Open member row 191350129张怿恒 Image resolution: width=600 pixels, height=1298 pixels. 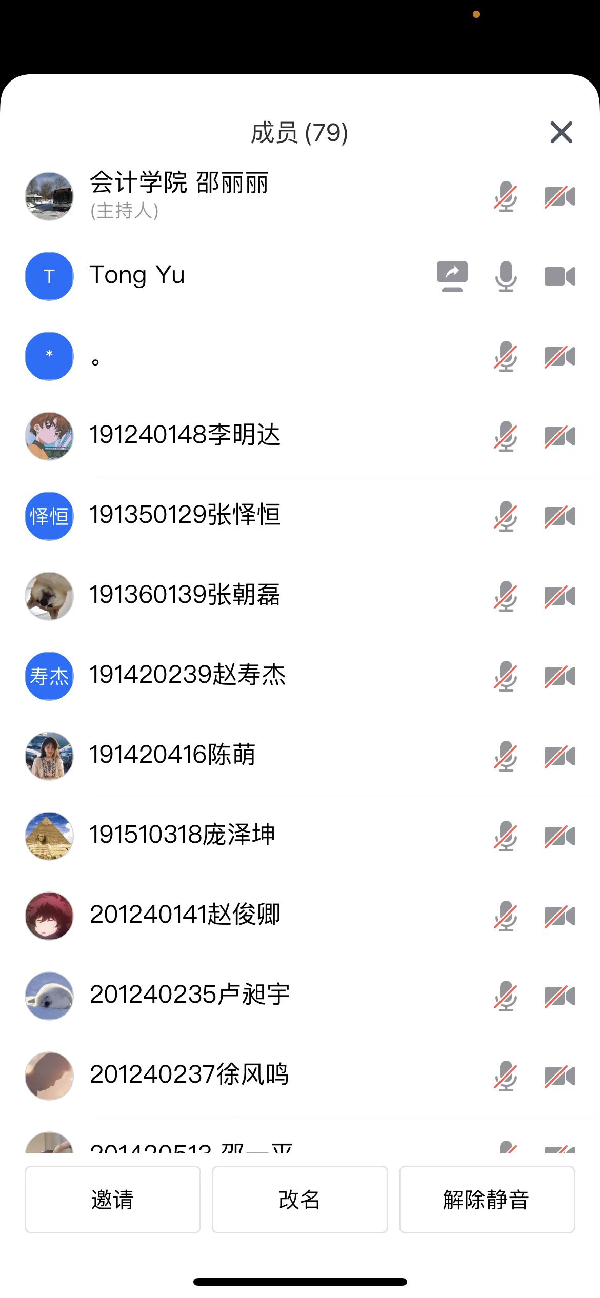click(185, 515)
